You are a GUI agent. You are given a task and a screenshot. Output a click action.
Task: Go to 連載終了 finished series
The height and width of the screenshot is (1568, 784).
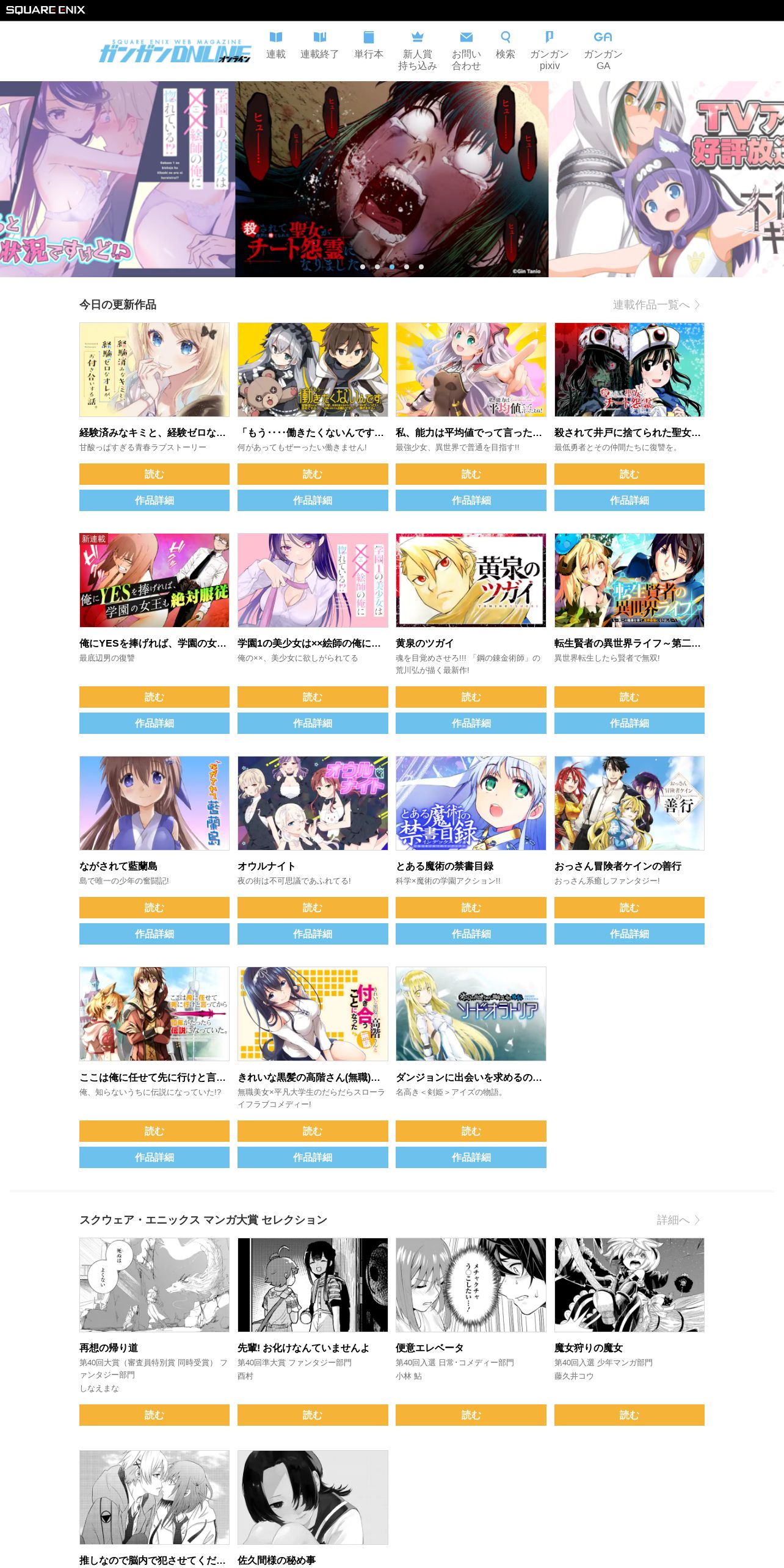[x=319, y=46]
